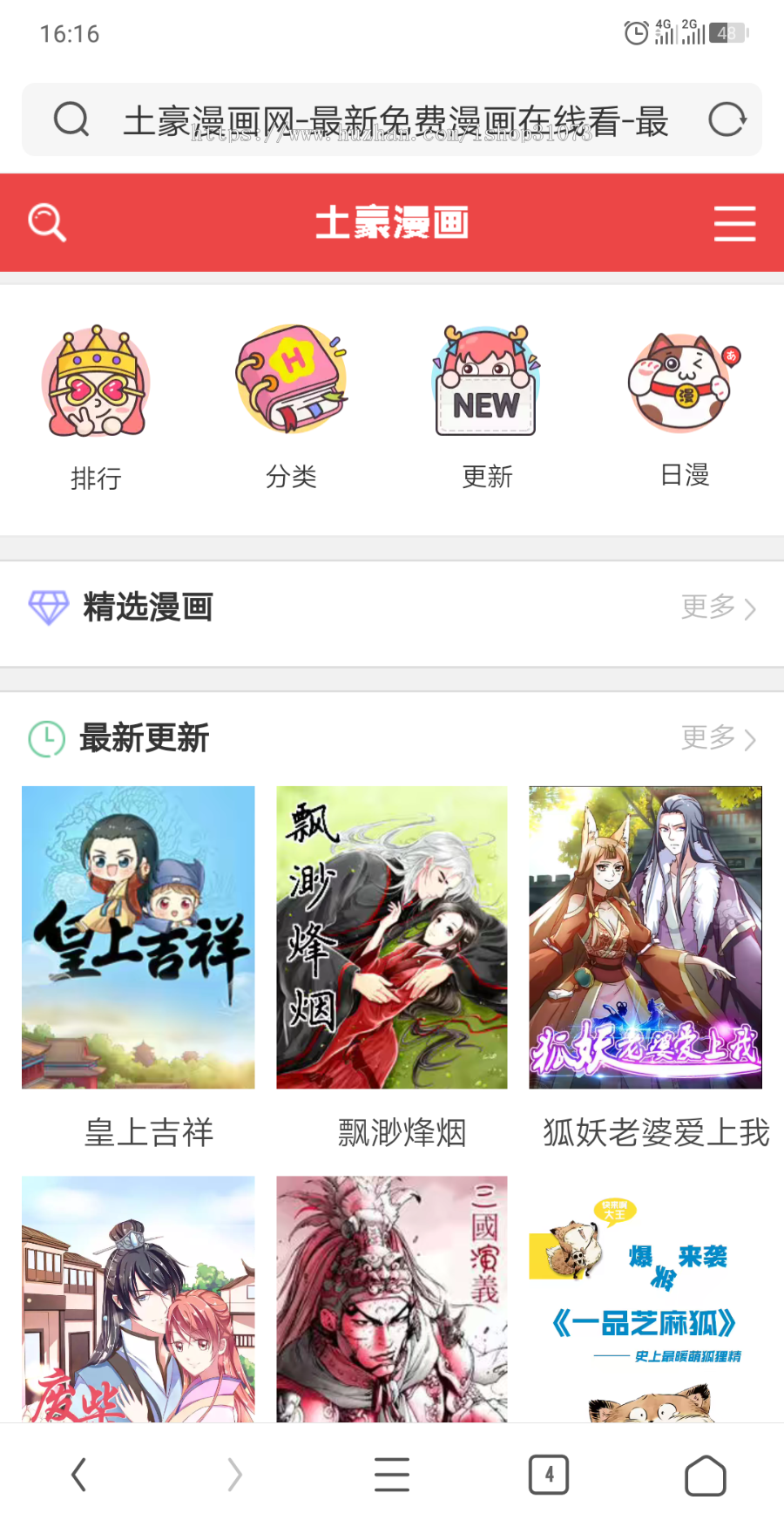Open the hamburger menu in red header
This screenshot has height=1527, width=784.
click(734, 223)
